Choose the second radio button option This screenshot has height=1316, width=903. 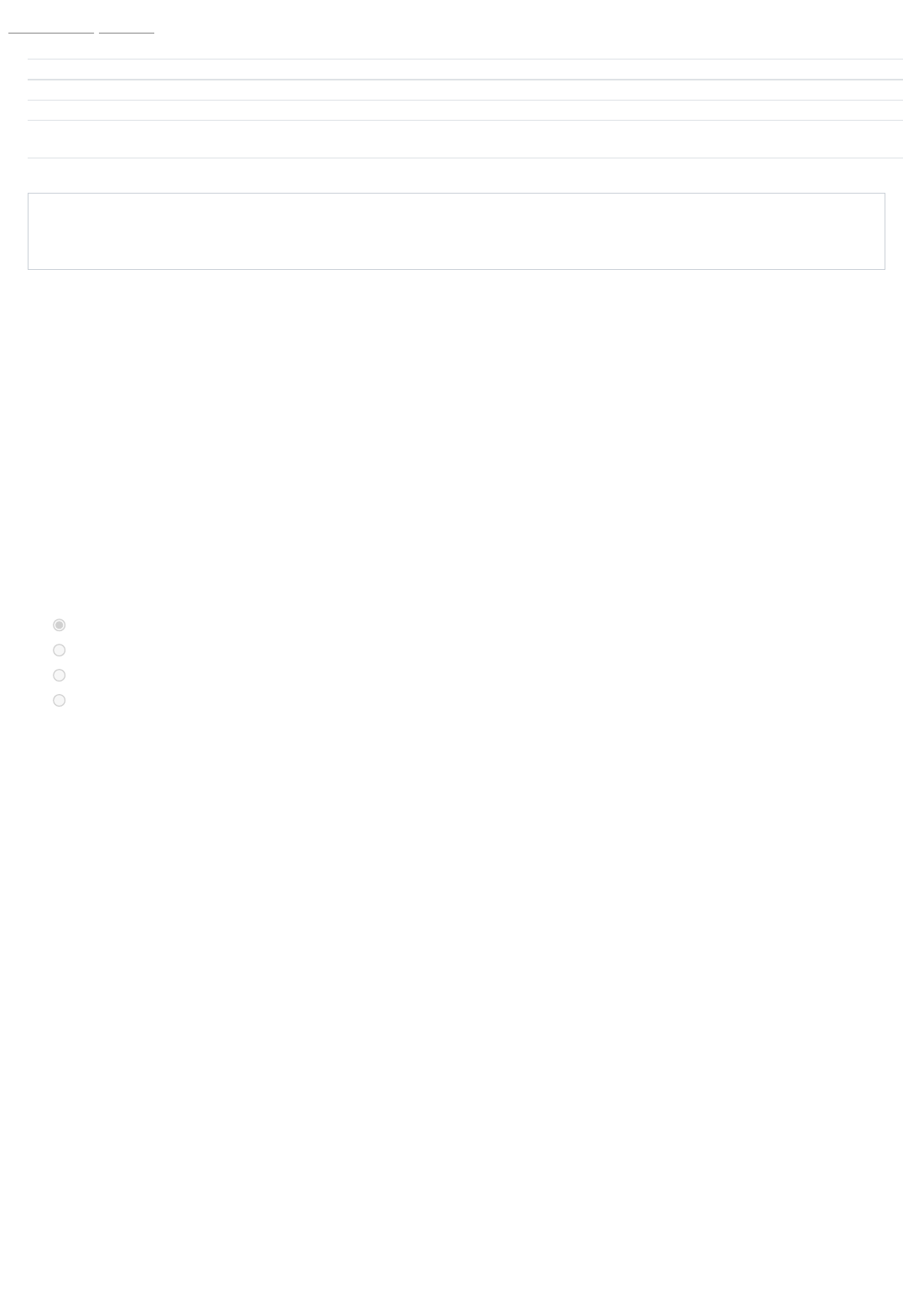pos(59,650)
